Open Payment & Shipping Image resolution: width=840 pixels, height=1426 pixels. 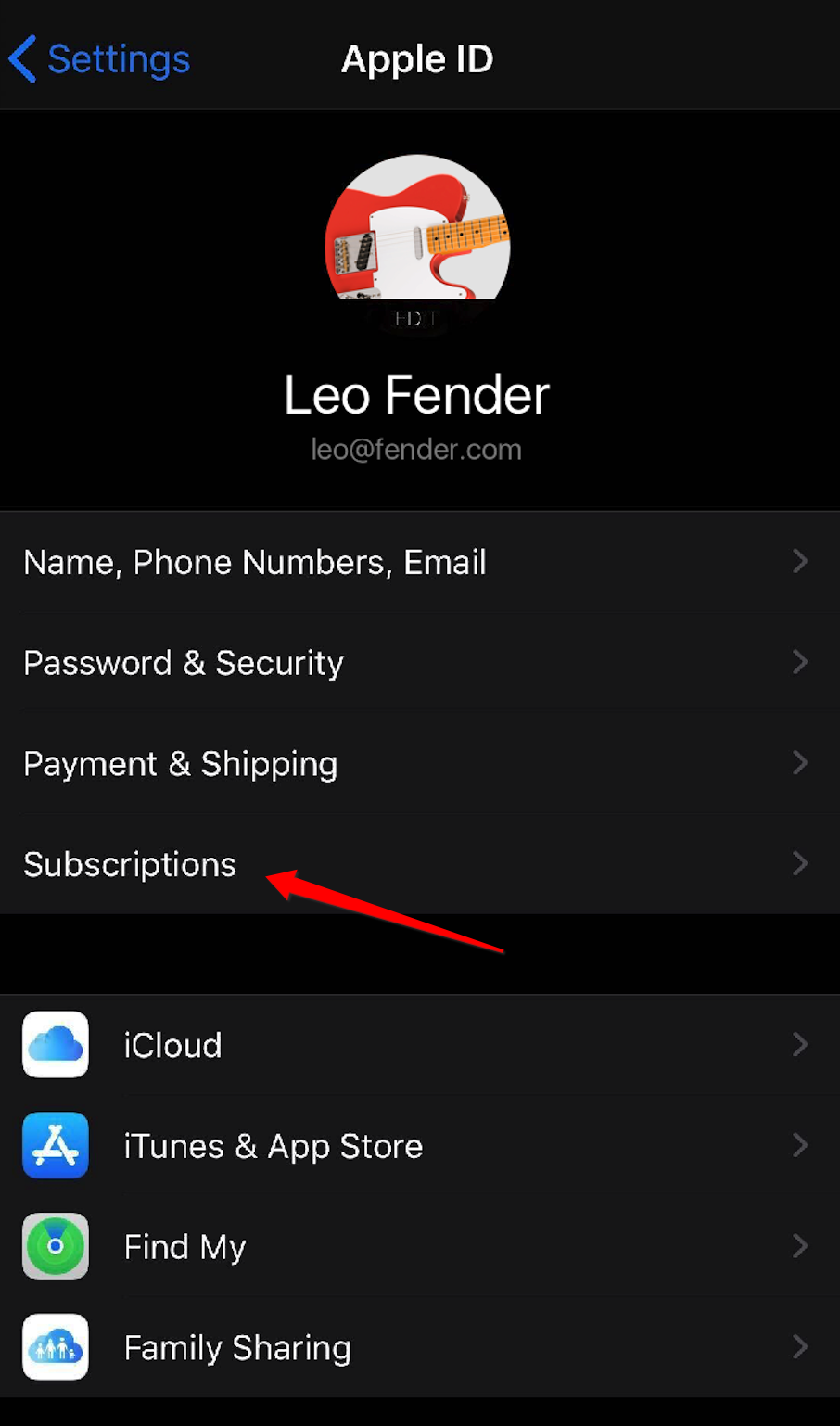pos(417,763)
